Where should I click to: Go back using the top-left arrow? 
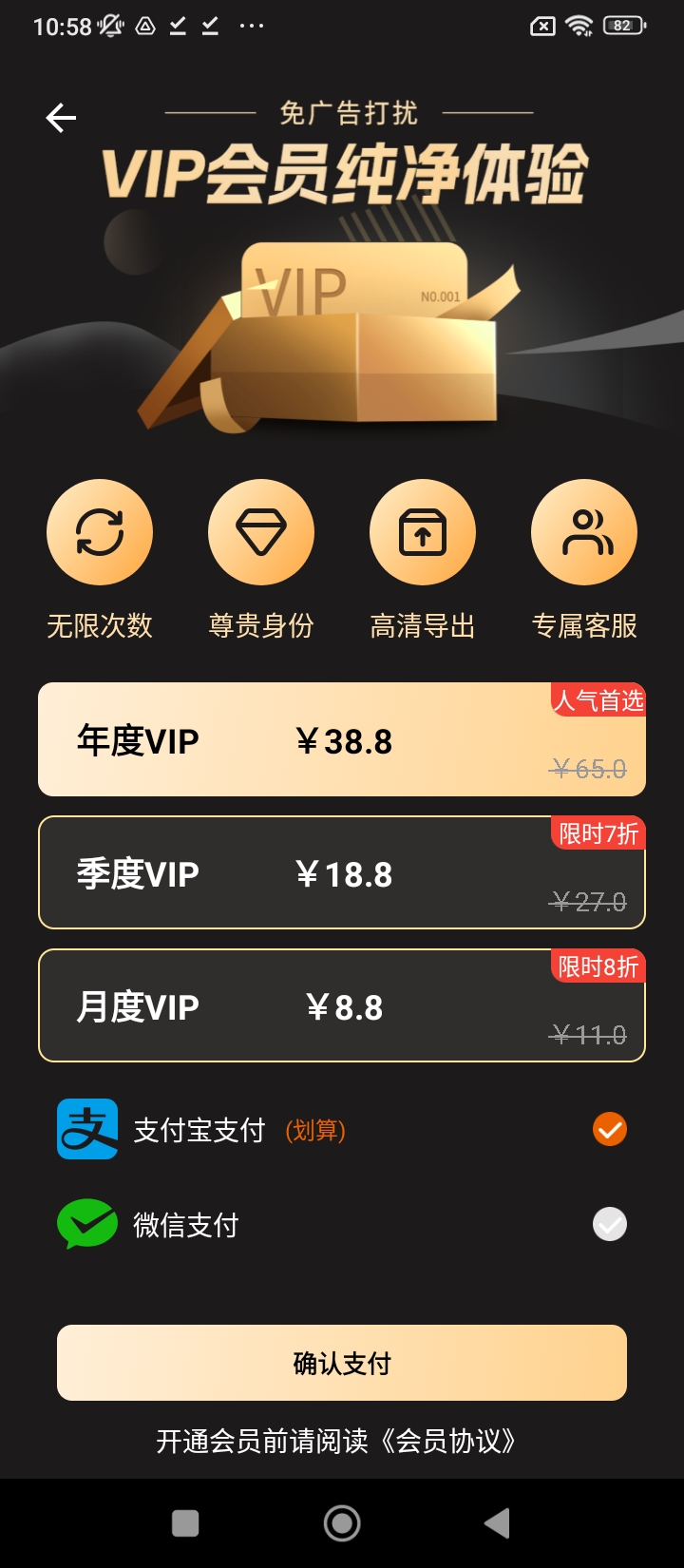pyautogui.click(x=61, y=118)
